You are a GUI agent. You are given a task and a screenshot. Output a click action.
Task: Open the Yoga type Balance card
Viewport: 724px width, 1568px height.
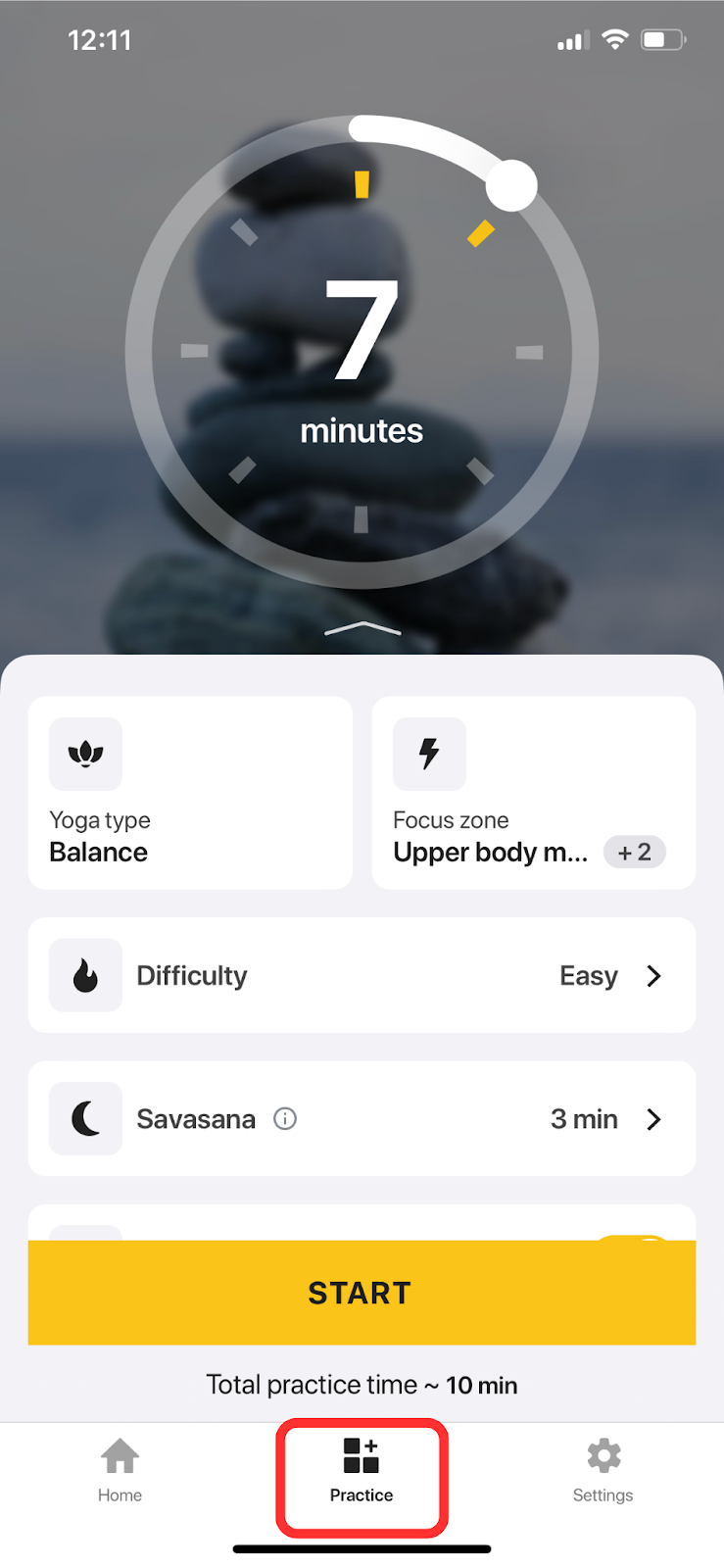click(x=190, y=793)
